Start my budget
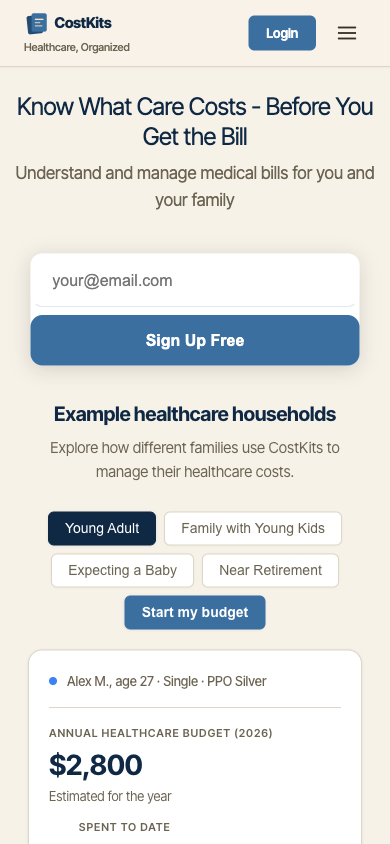The image size is (390, 844). (195, 612)
